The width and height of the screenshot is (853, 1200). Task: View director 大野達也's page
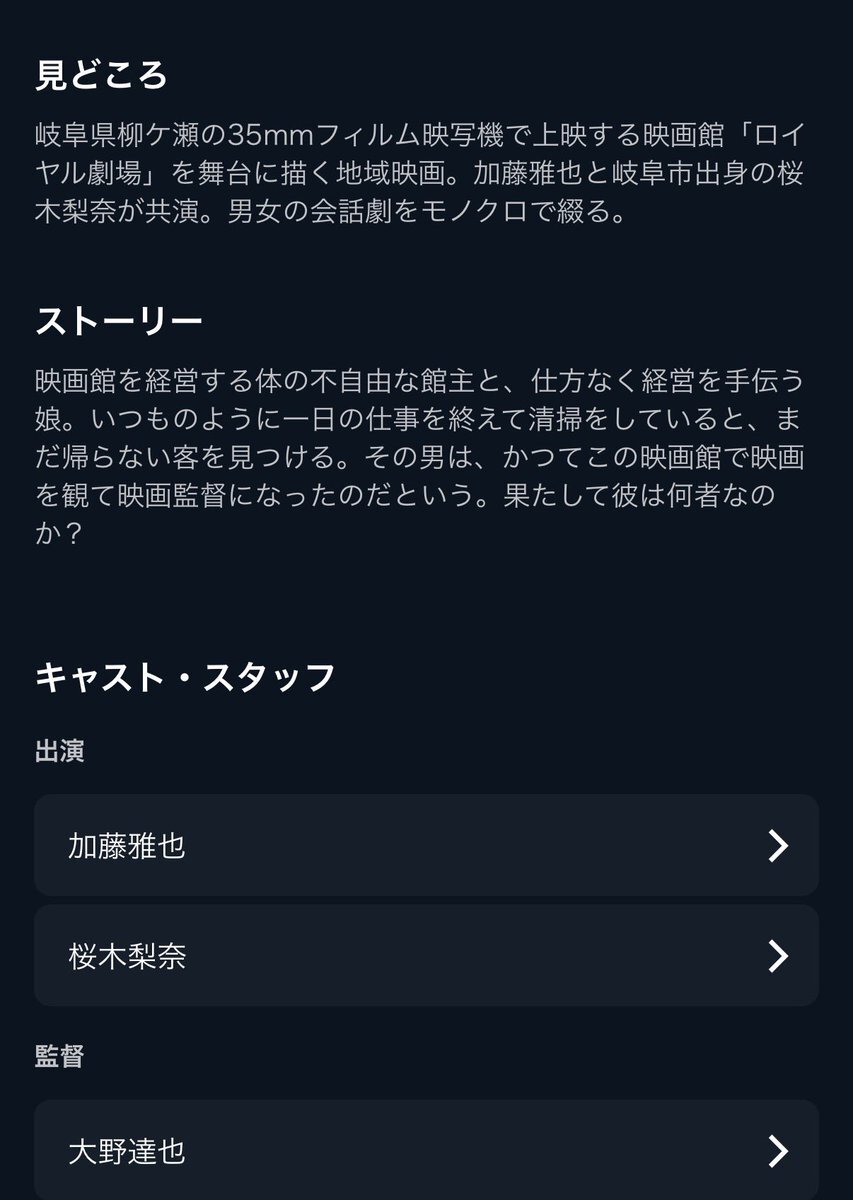pyautogui.click(x=426, y=1150)
